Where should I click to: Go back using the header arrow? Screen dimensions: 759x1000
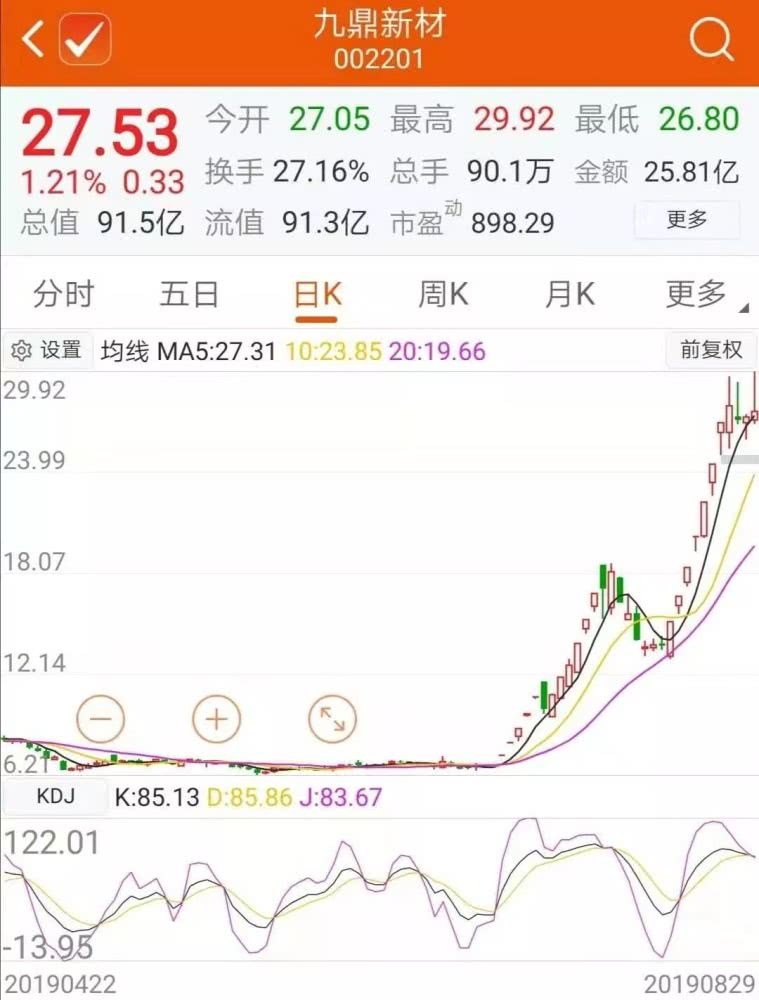click(x=33, y=41)
